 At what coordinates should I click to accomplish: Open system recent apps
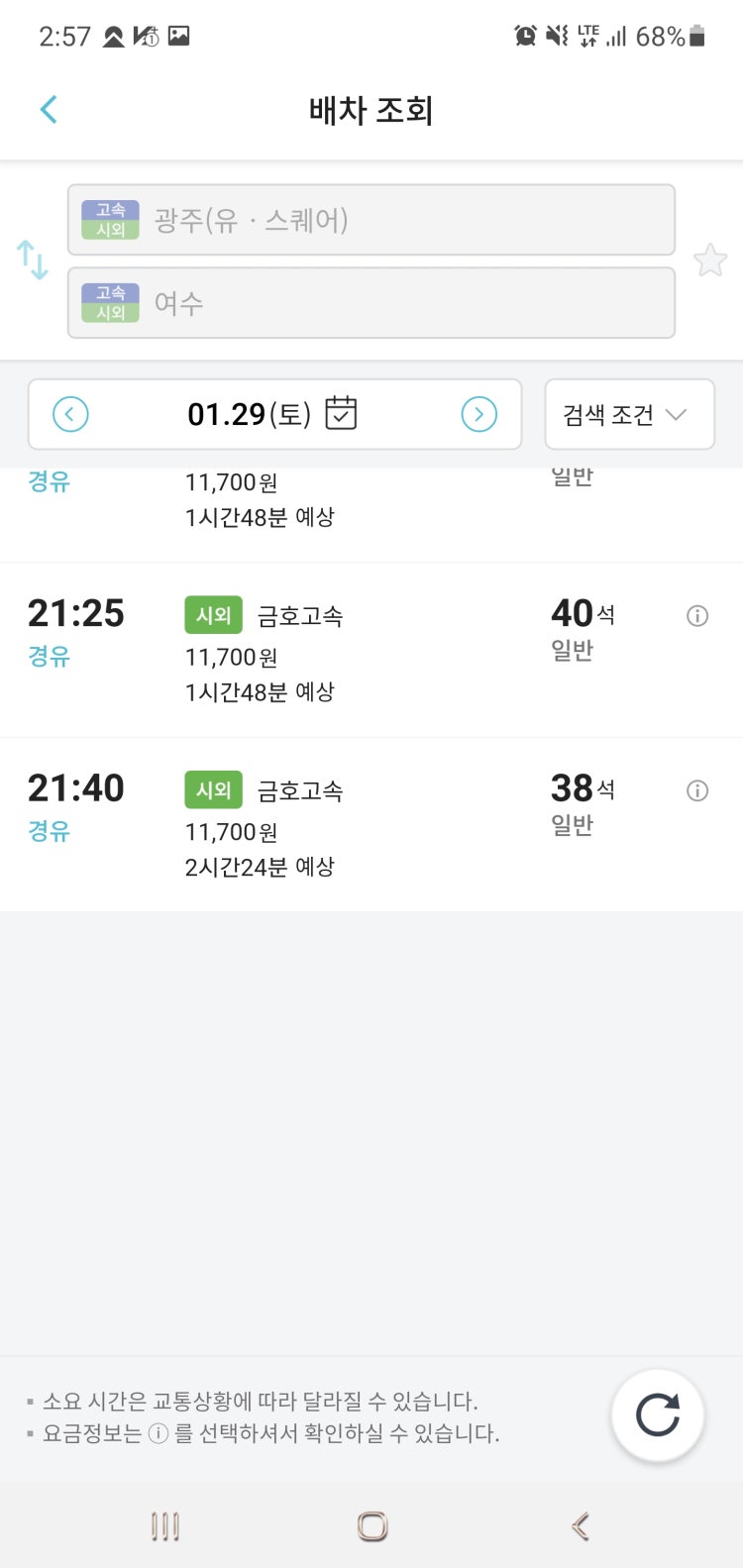click(x=165, y=1526)
